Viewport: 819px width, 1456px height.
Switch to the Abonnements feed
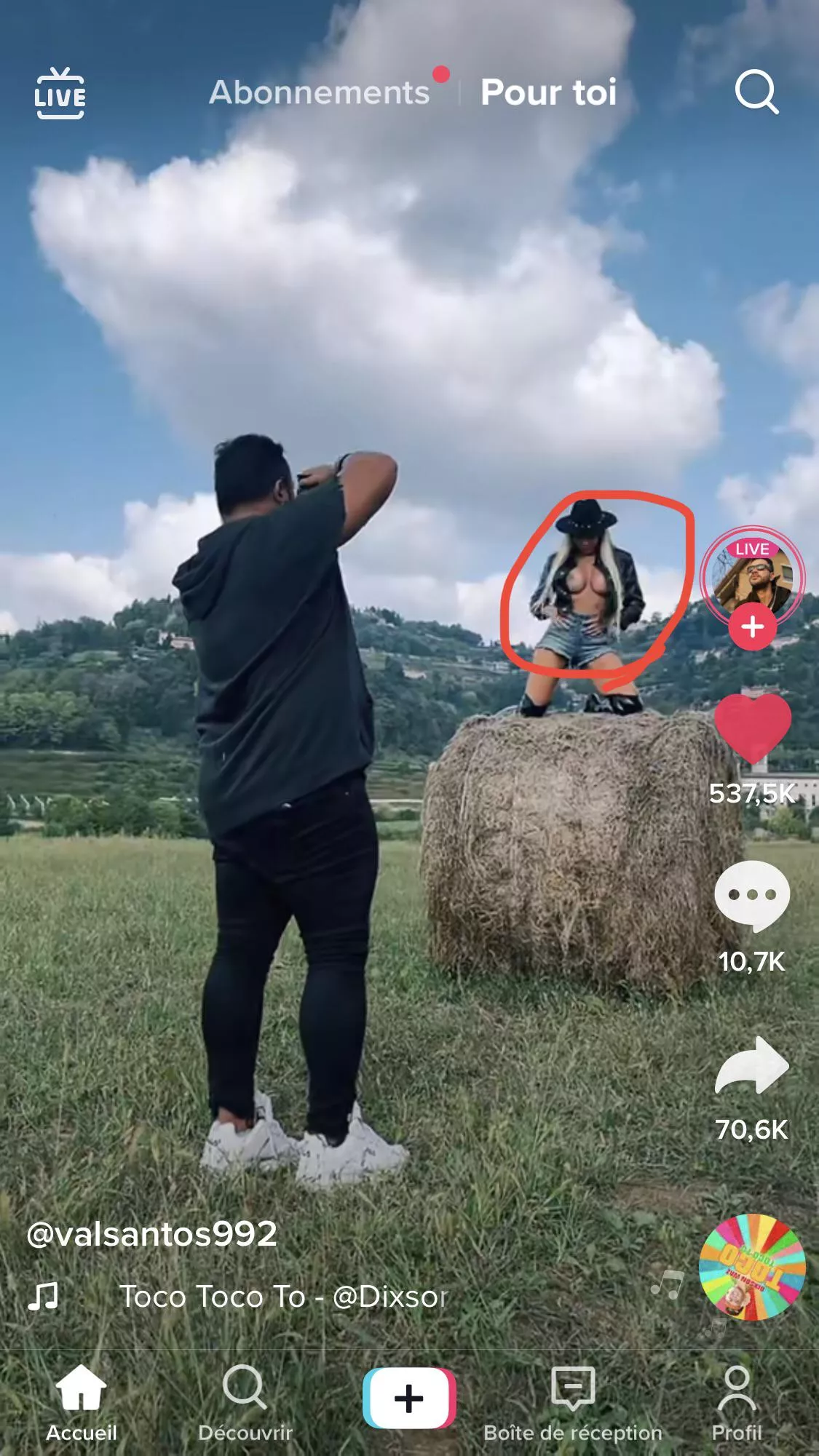pyautogui.click(x=320, y=93)
